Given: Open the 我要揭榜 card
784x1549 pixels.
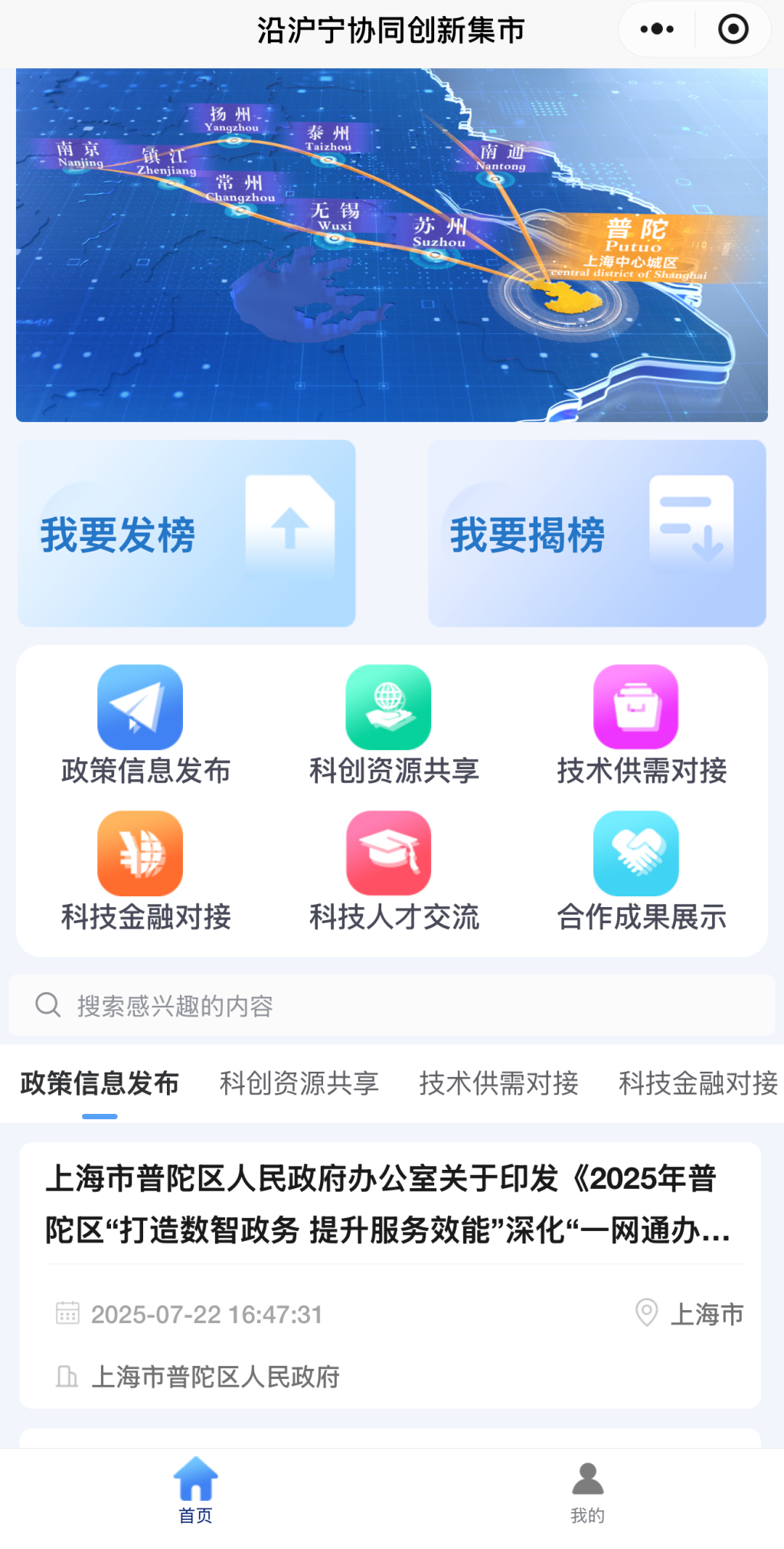Looking at the screenshot, I should point(596,533).
